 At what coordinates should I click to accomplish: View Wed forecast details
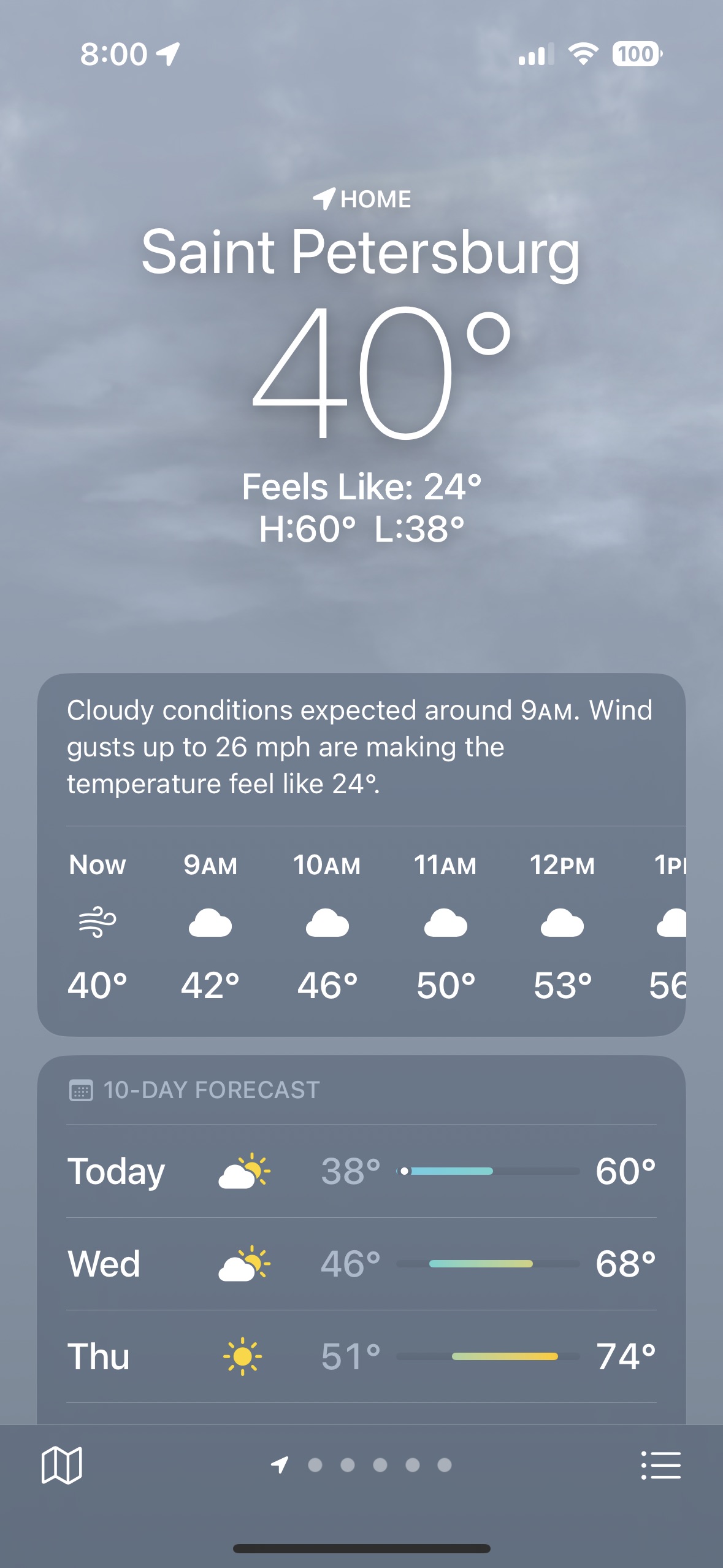(x=361, y=1264)
